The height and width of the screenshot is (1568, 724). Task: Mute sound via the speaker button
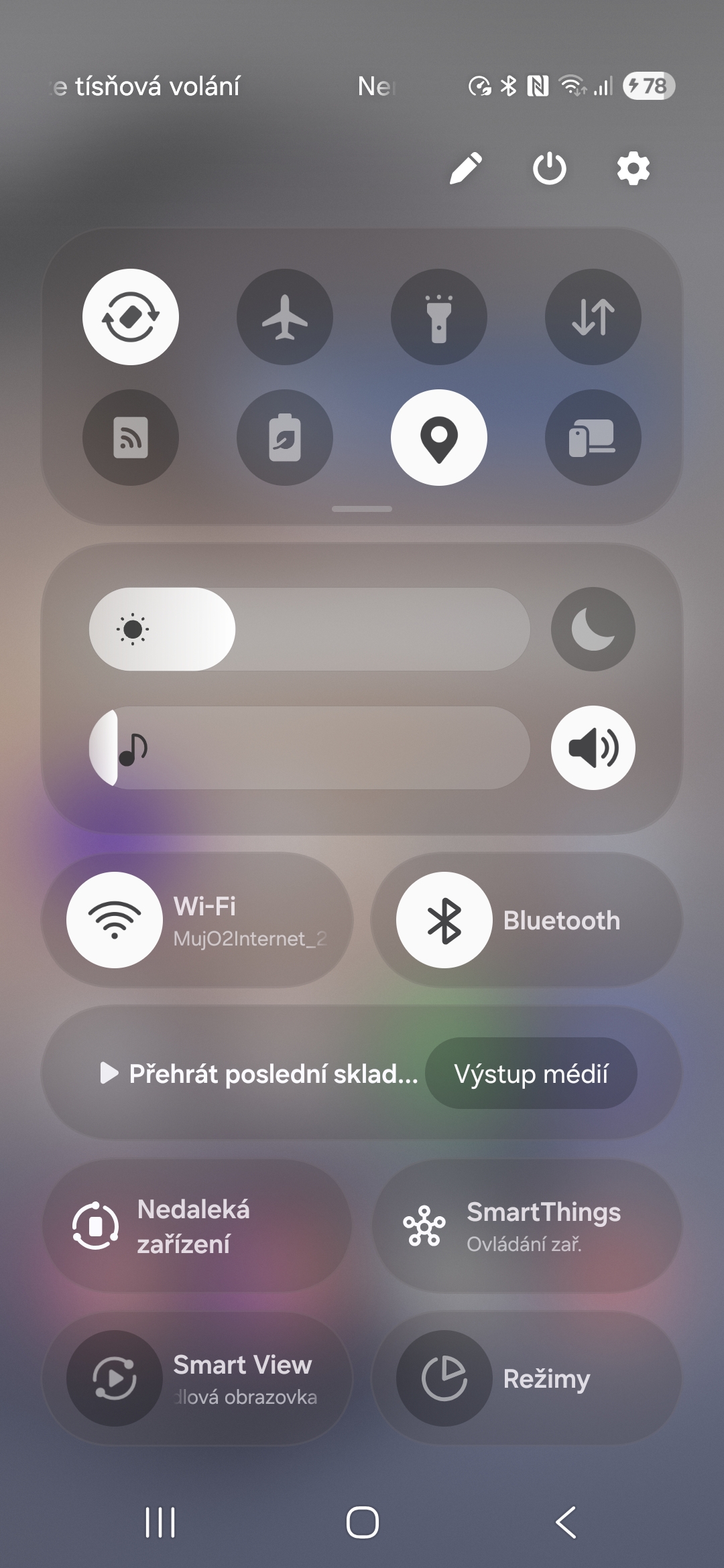tap(593, 748)
